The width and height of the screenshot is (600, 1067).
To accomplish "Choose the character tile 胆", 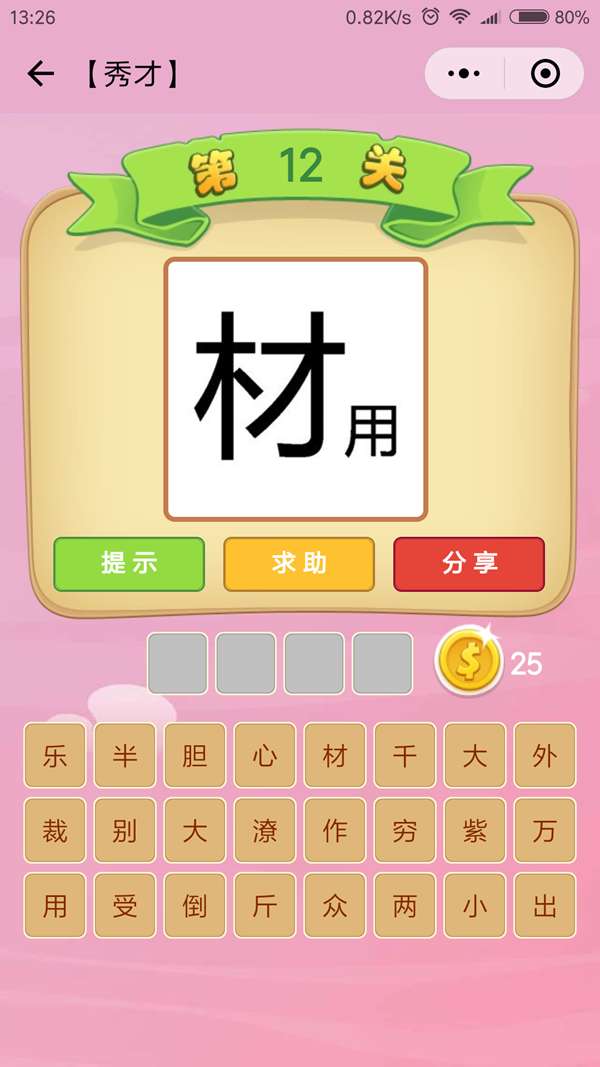I will coord(195,755).
